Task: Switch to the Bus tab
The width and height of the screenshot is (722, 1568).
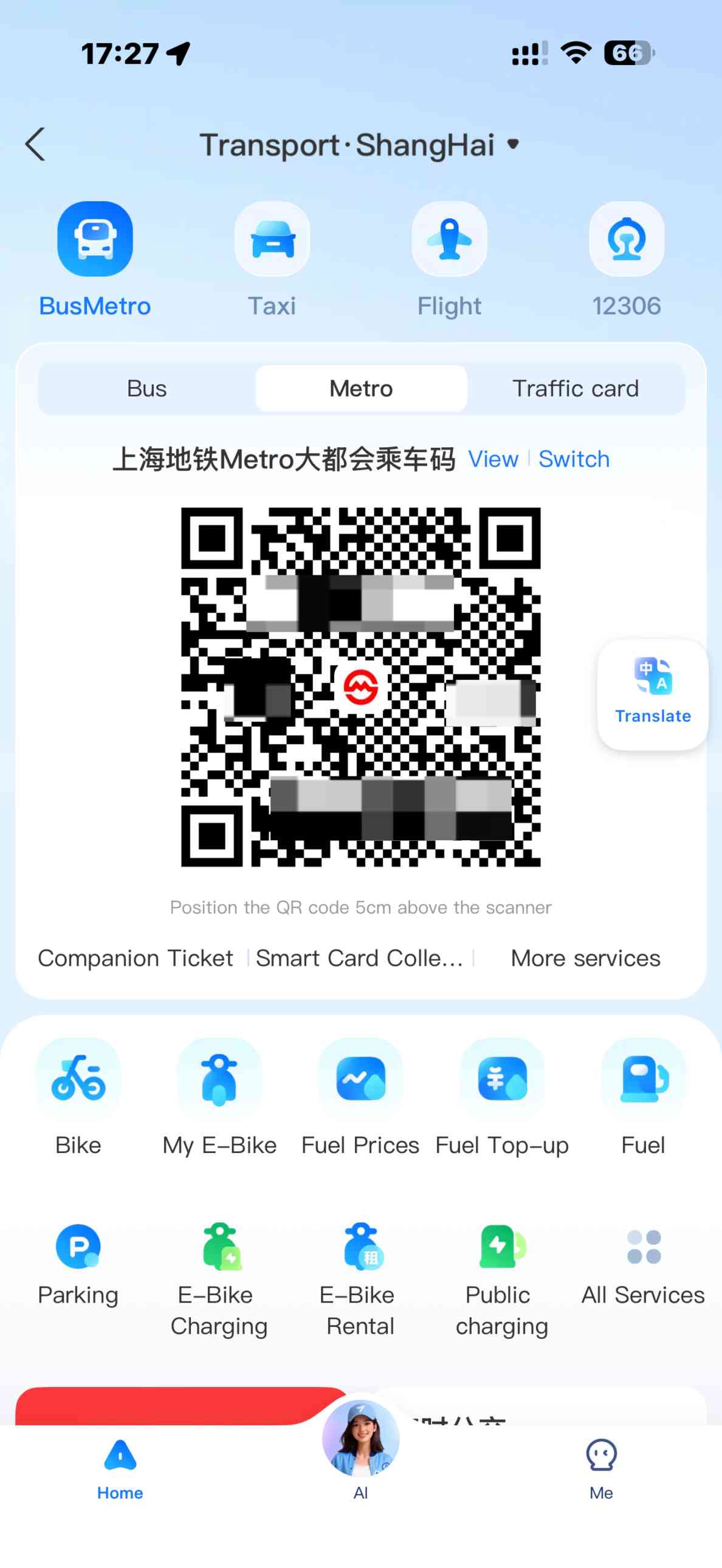Action: pos(146,388)
